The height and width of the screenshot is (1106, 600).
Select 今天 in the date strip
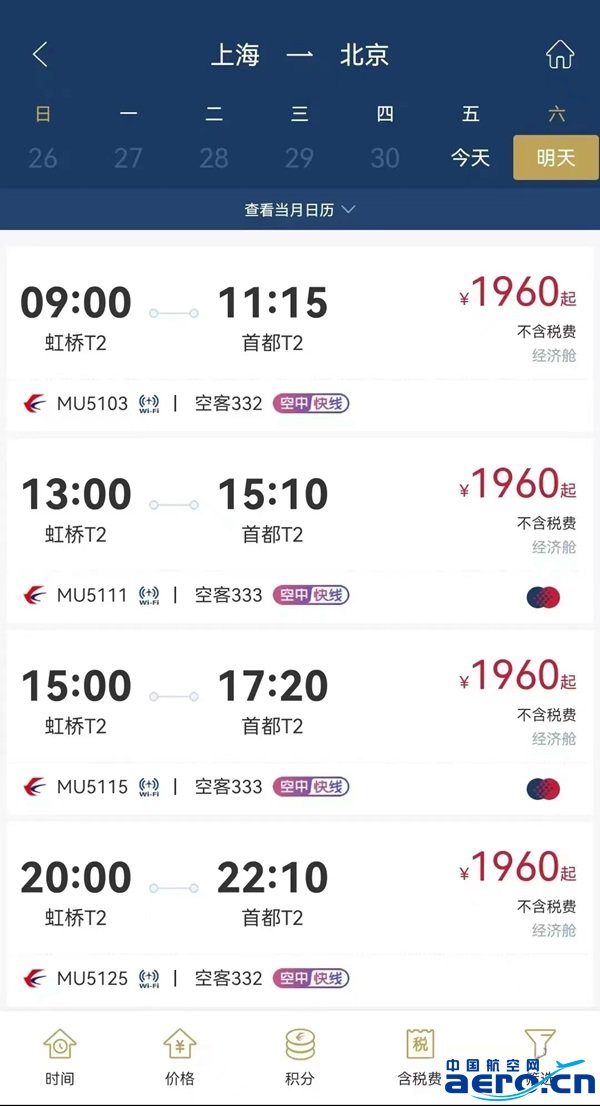[x=470, y=157]
